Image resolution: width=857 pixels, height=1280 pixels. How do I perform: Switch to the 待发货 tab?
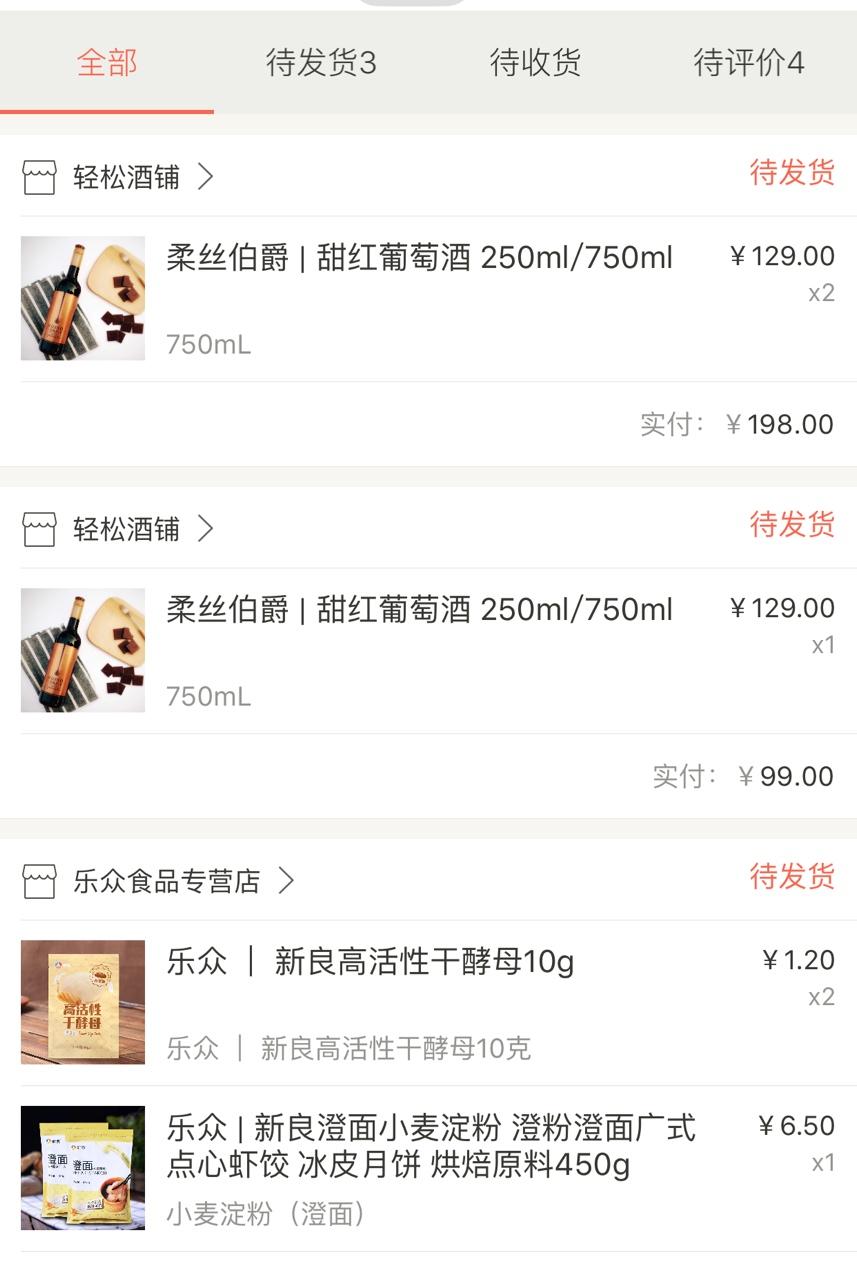click(x=321, y=63)
